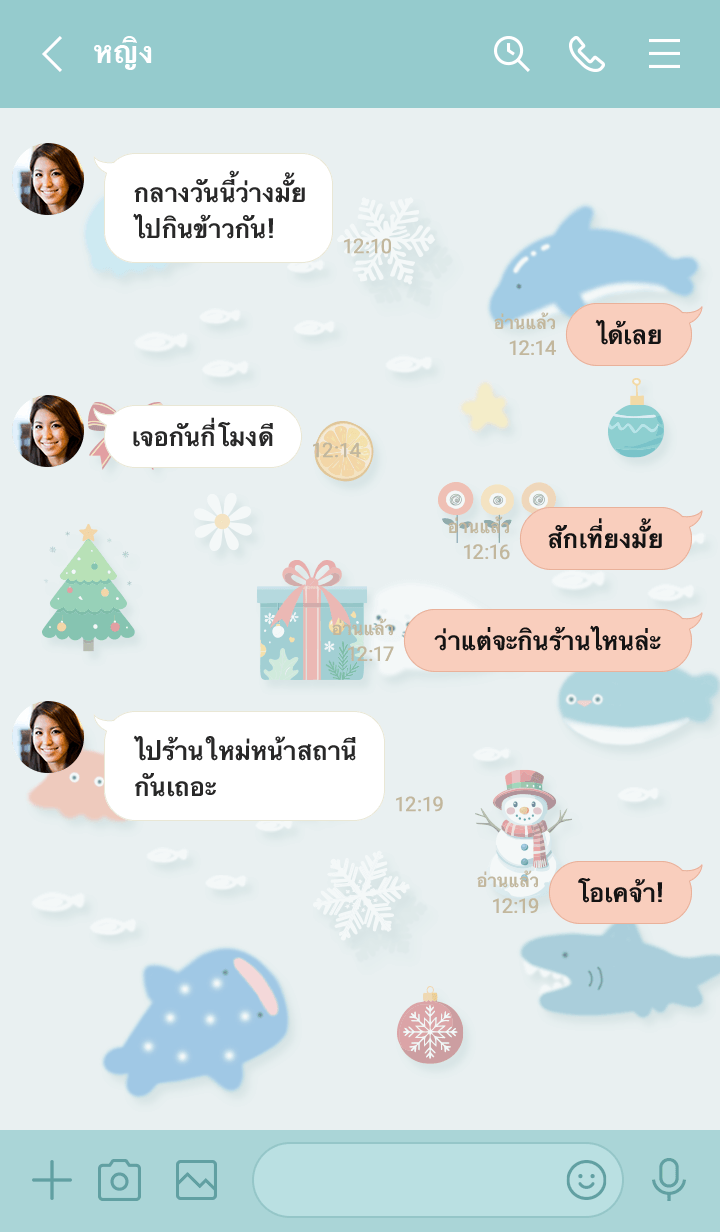The height and width of the screenshot is (1232, 720).
Task: Tap the microphone to record voice
Action: tap(669, 1181)
